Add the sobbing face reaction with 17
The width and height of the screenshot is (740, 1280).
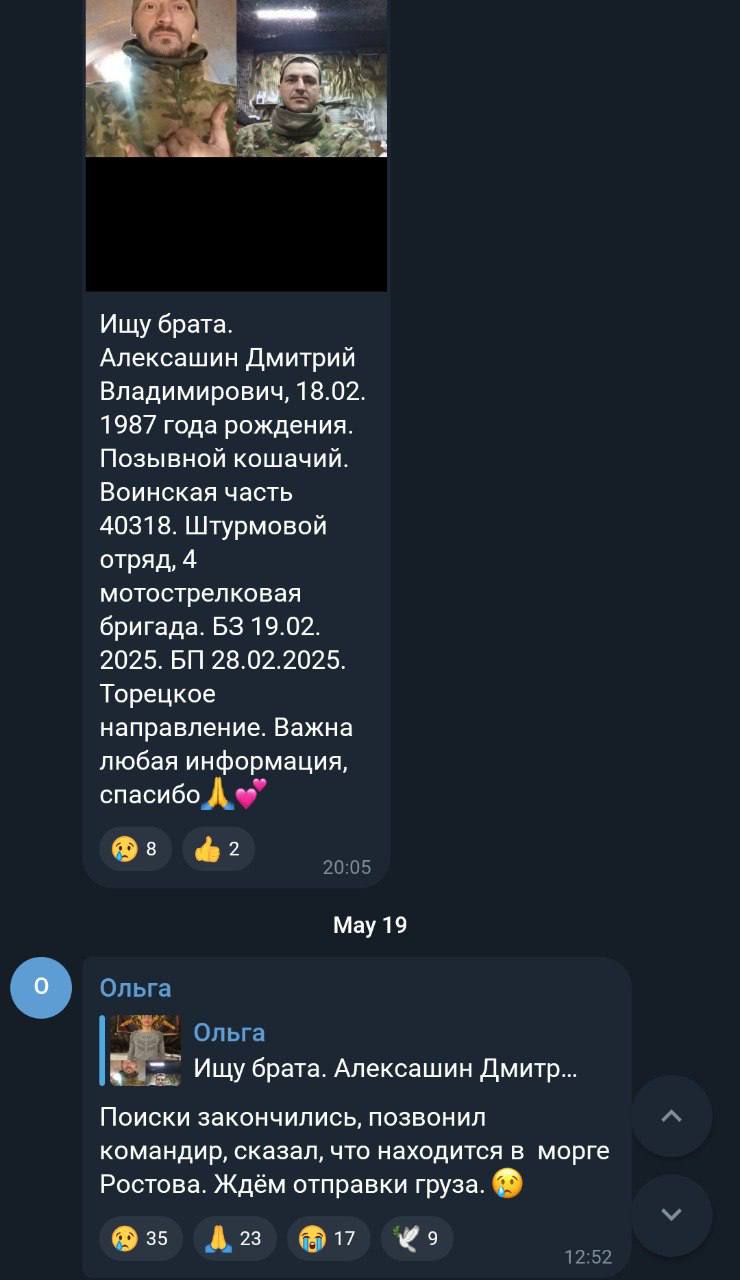click(328, 1238)
